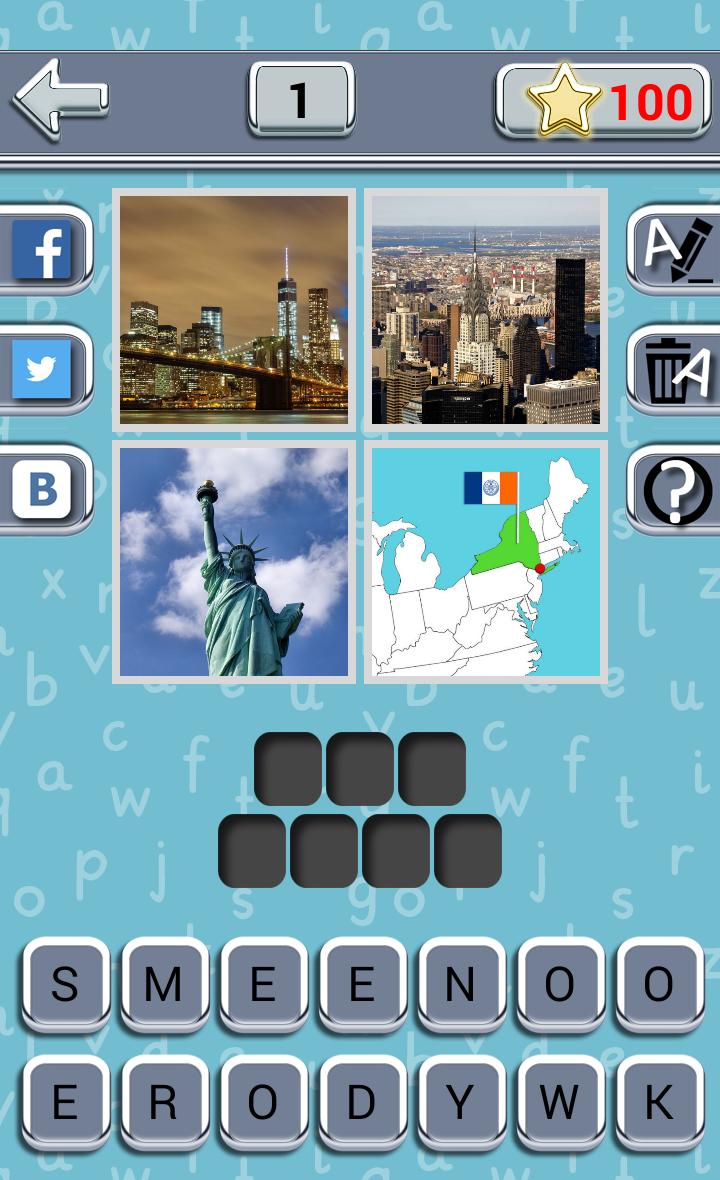Enlarge the Brooklyn Bridge night skyline picture
The image size is (720, 1180).
click(x=234, y=310)
